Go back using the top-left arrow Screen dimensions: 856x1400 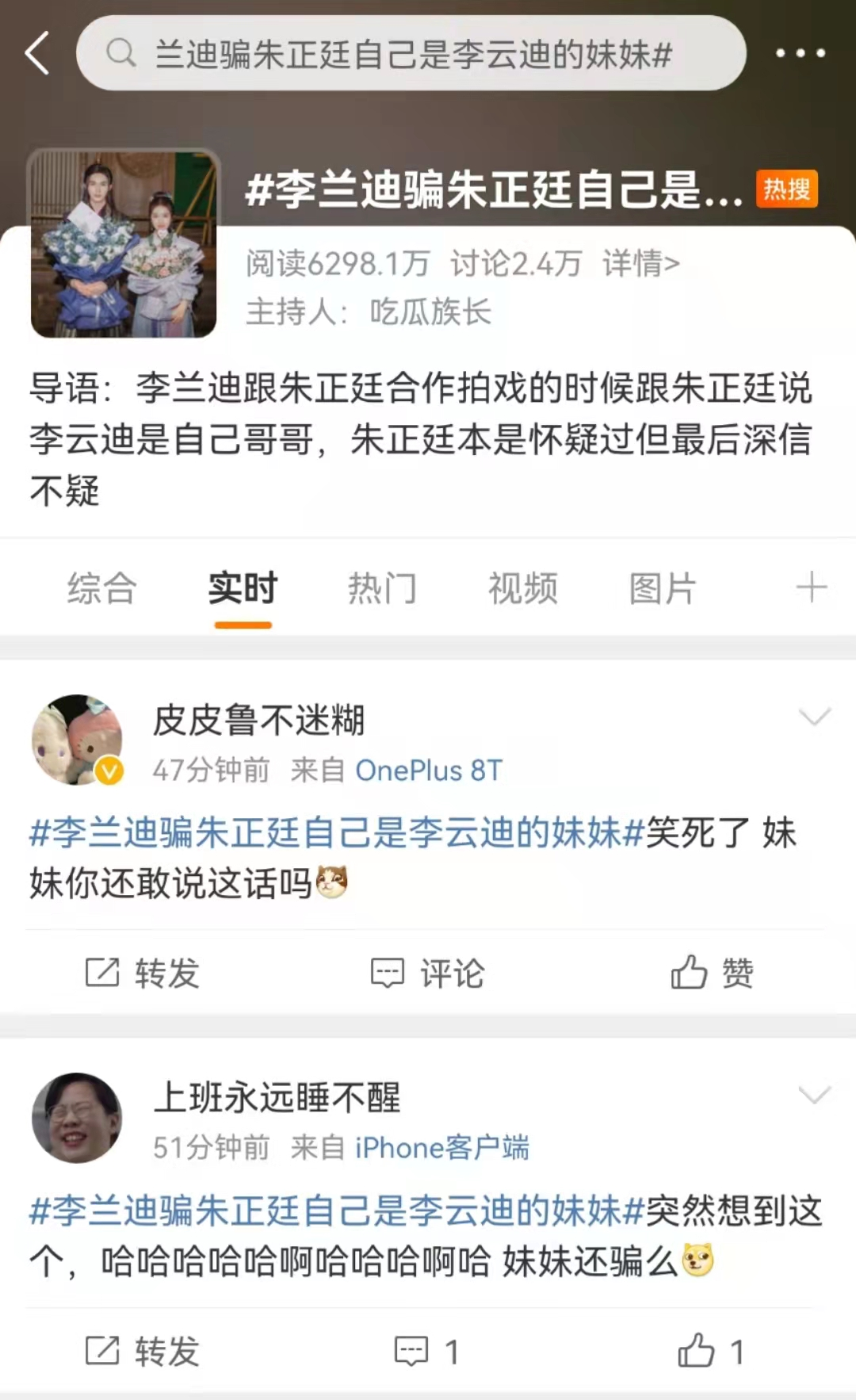[x=37, y=53]
